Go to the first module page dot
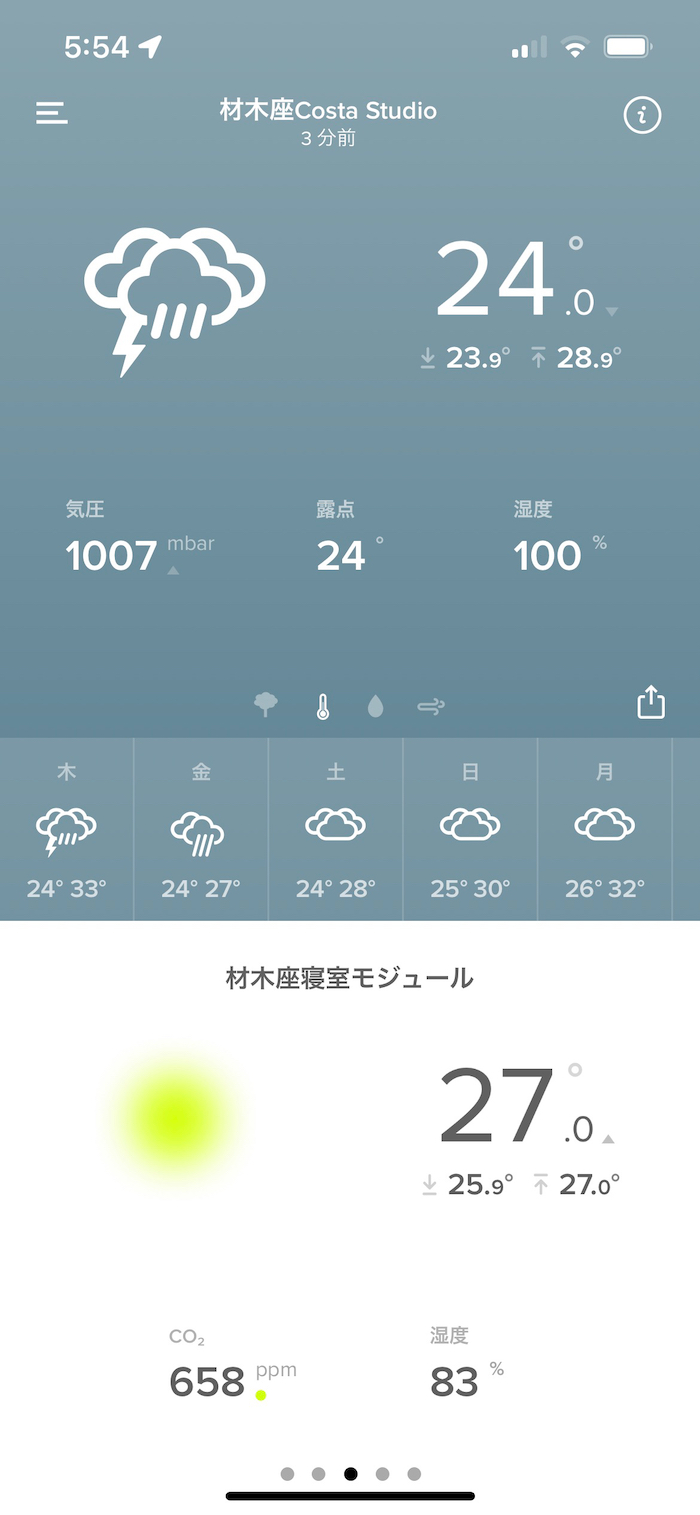 coord(288,1474)
